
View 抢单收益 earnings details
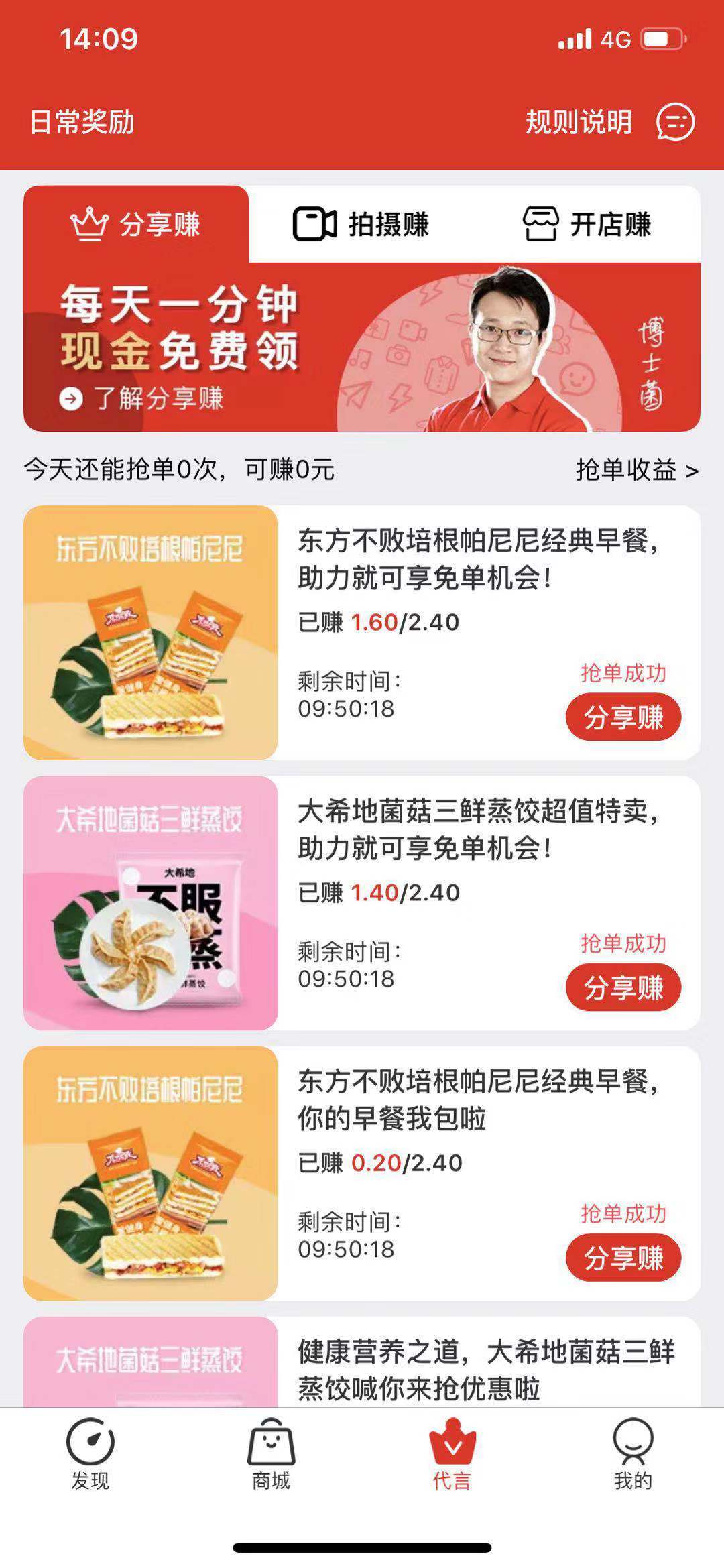pyautogui.click(x=636, y=470)
